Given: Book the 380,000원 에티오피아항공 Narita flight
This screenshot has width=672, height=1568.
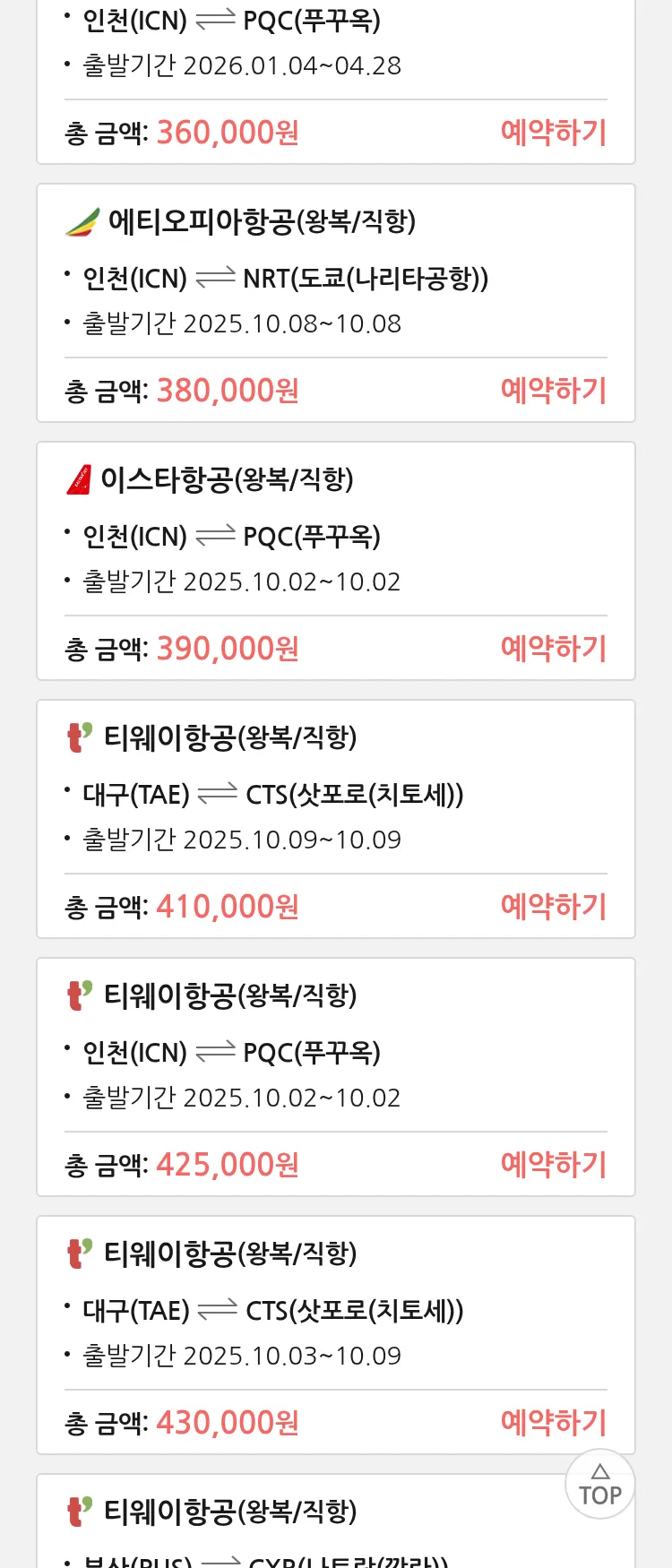Looking at the screenshot, I should (x=554, y=391).
